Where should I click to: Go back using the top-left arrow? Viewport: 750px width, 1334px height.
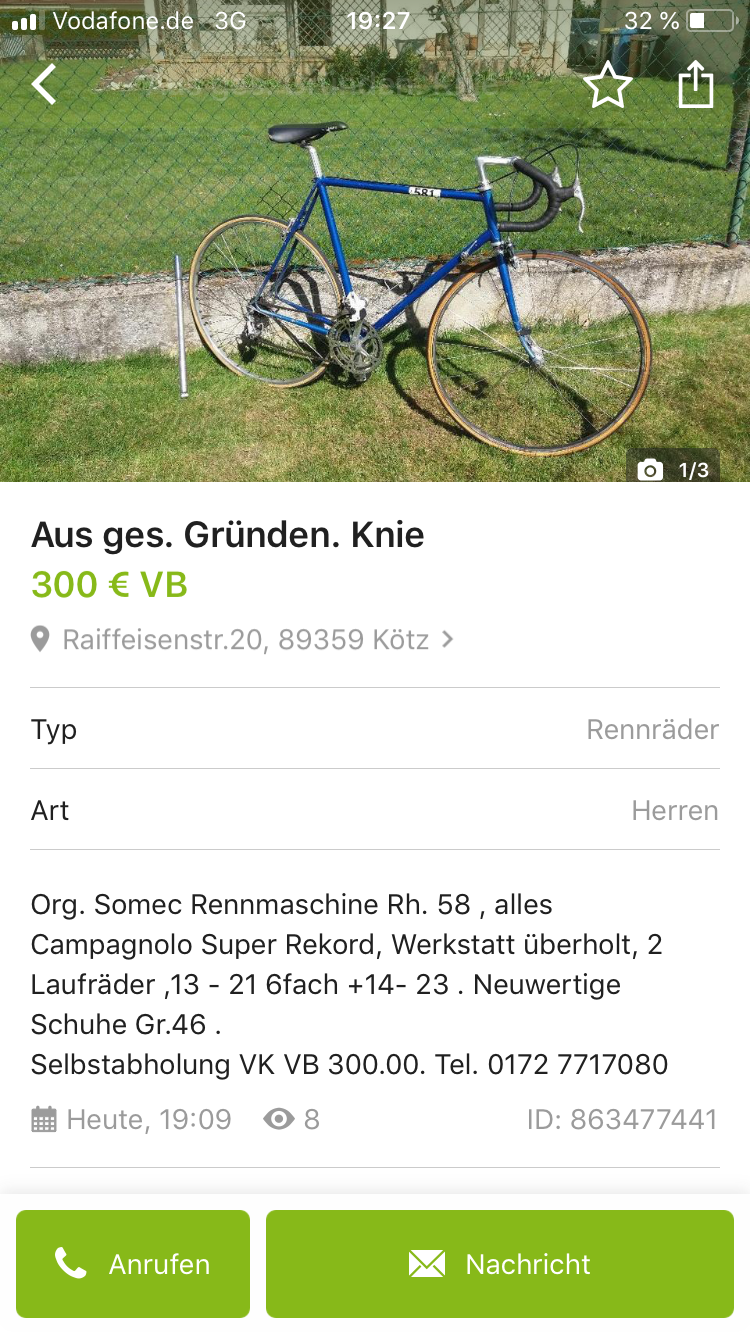pyautogui.click(x=44, y=85)
